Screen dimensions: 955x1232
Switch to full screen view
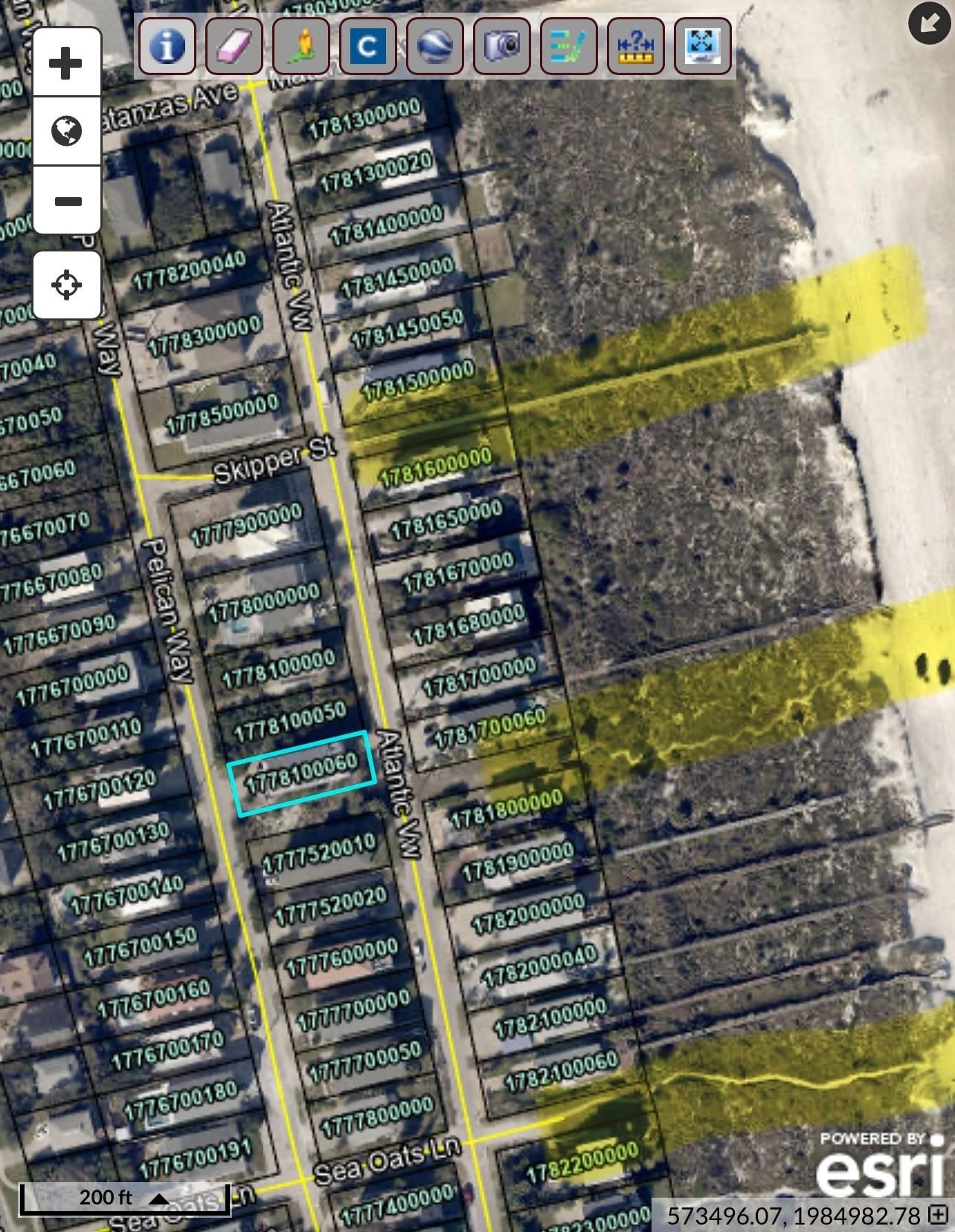tap(703, 46)
